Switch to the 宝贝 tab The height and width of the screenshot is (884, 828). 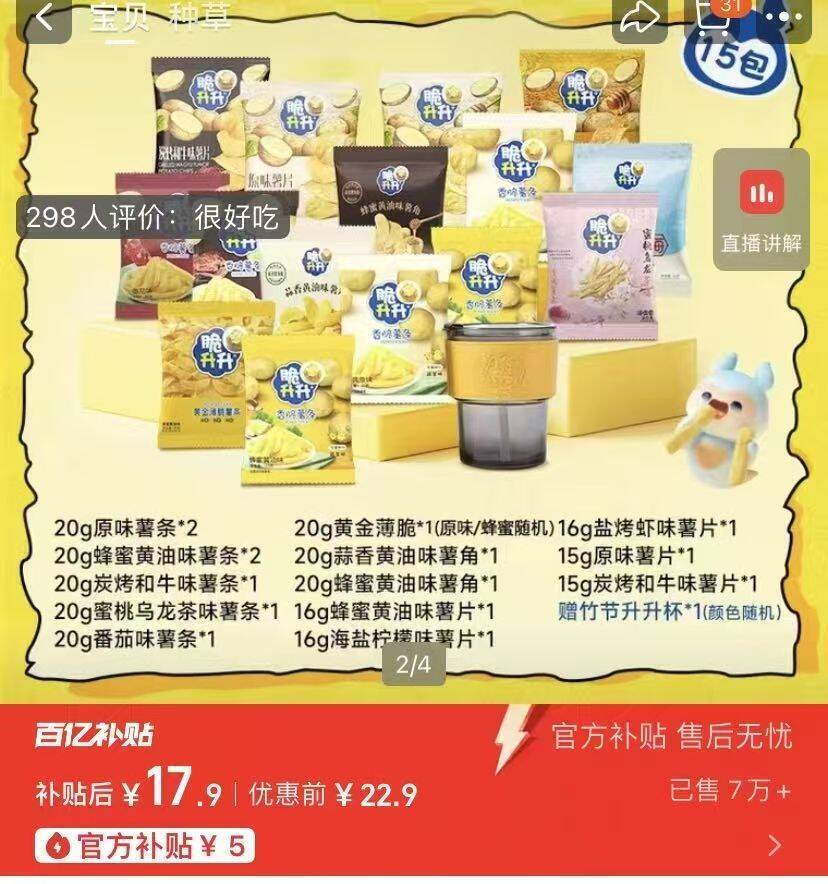(x=118, y=17)
